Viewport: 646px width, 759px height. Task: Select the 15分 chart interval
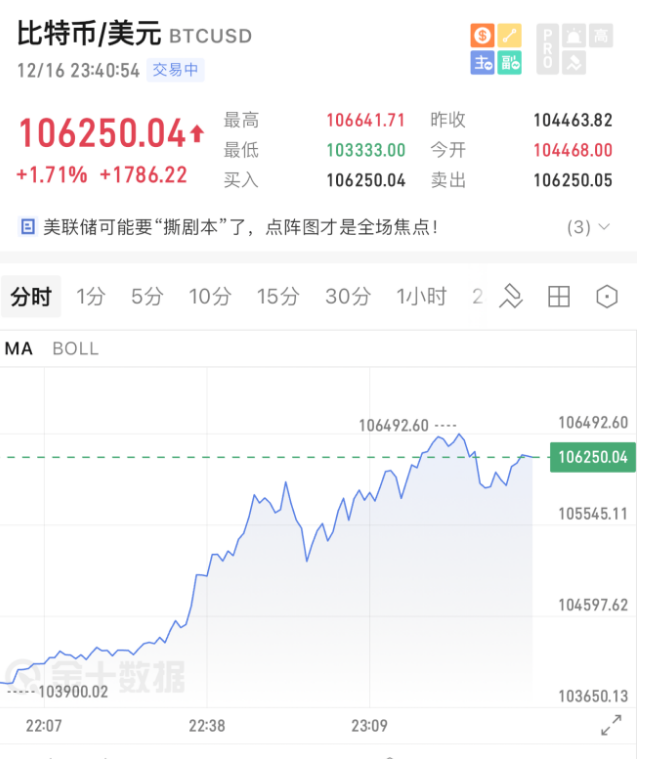[277, 296]
